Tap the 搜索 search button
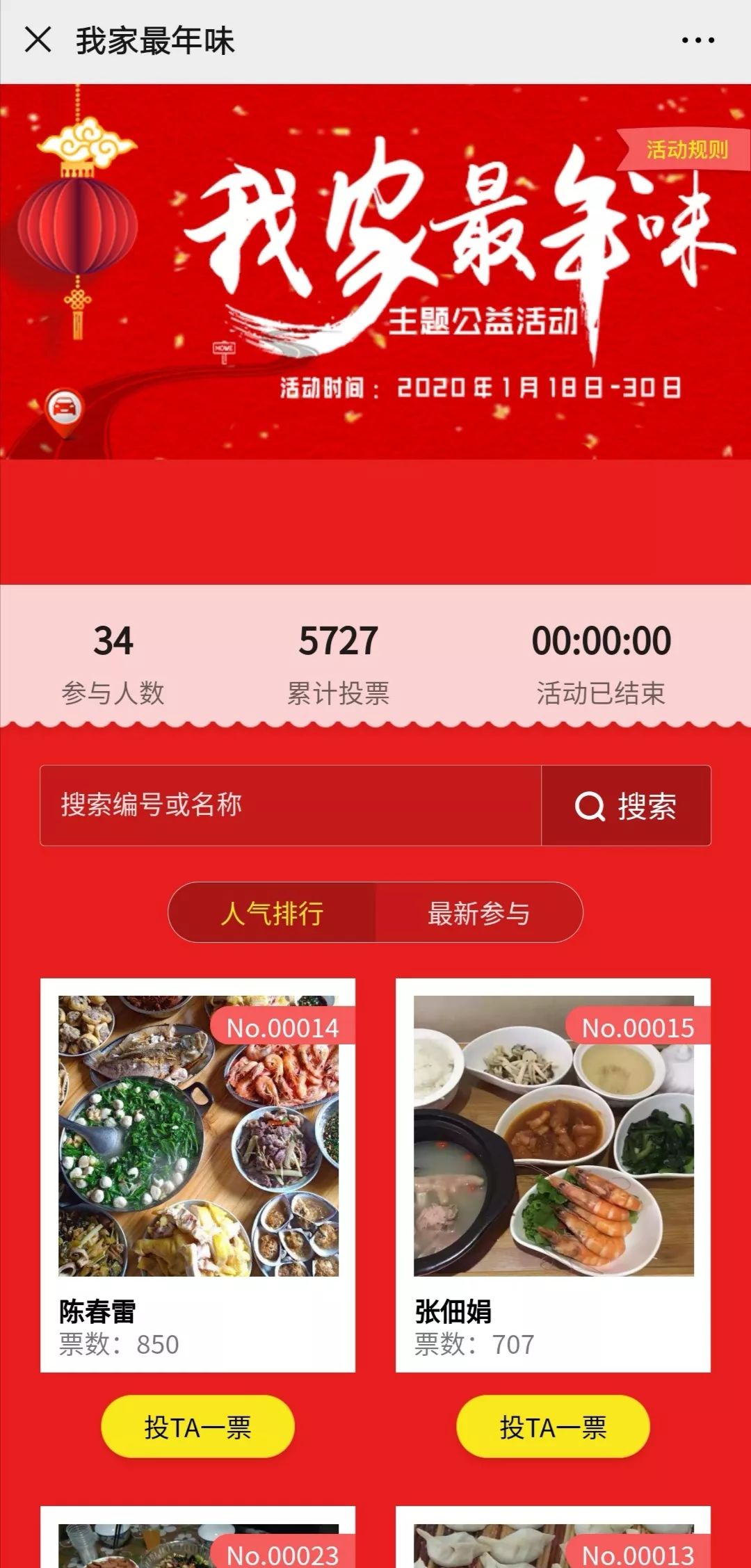This screenshot has width=751, height=1568. [626, 806]
